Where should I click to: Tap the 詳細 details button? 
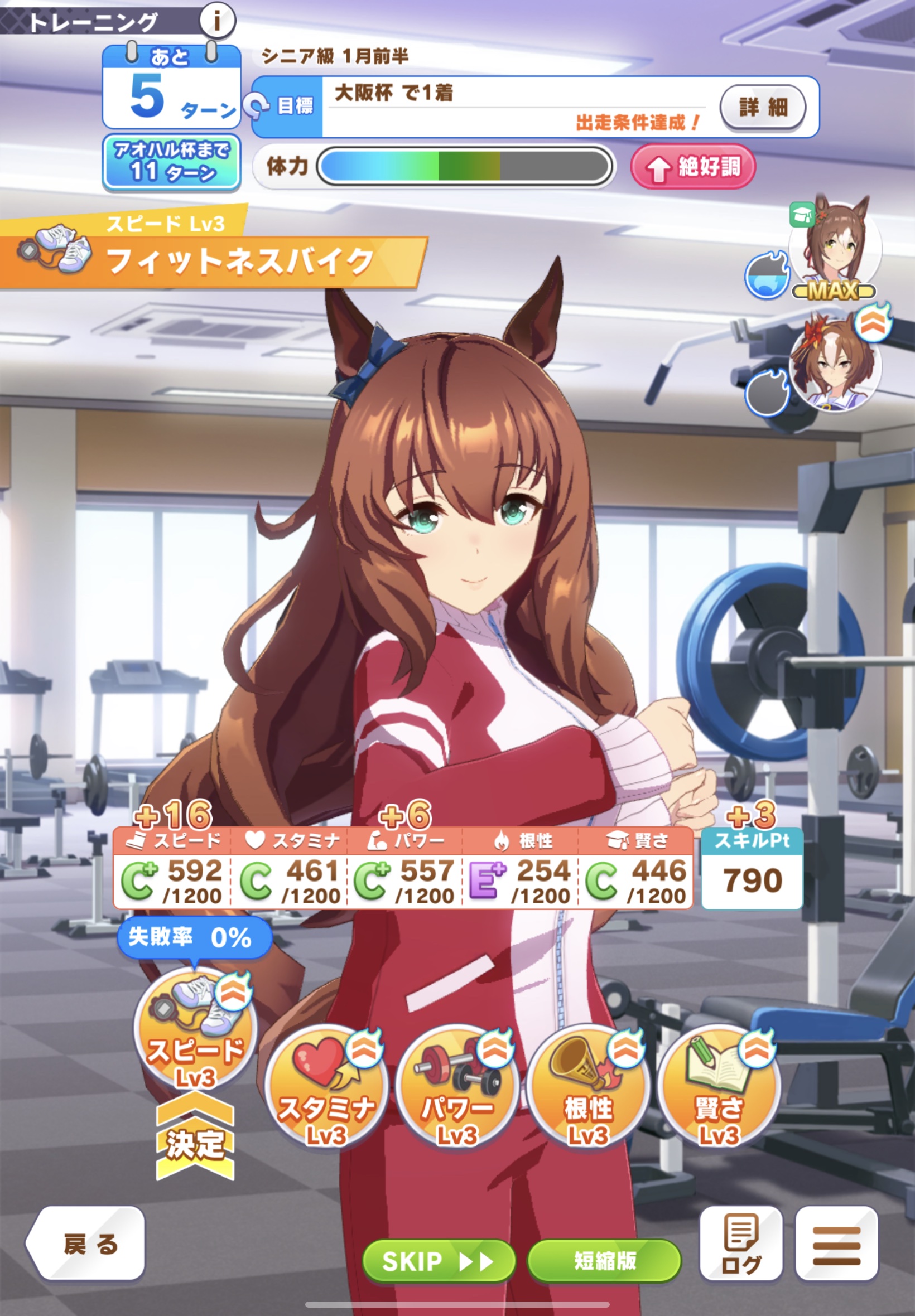click(763, 107)
